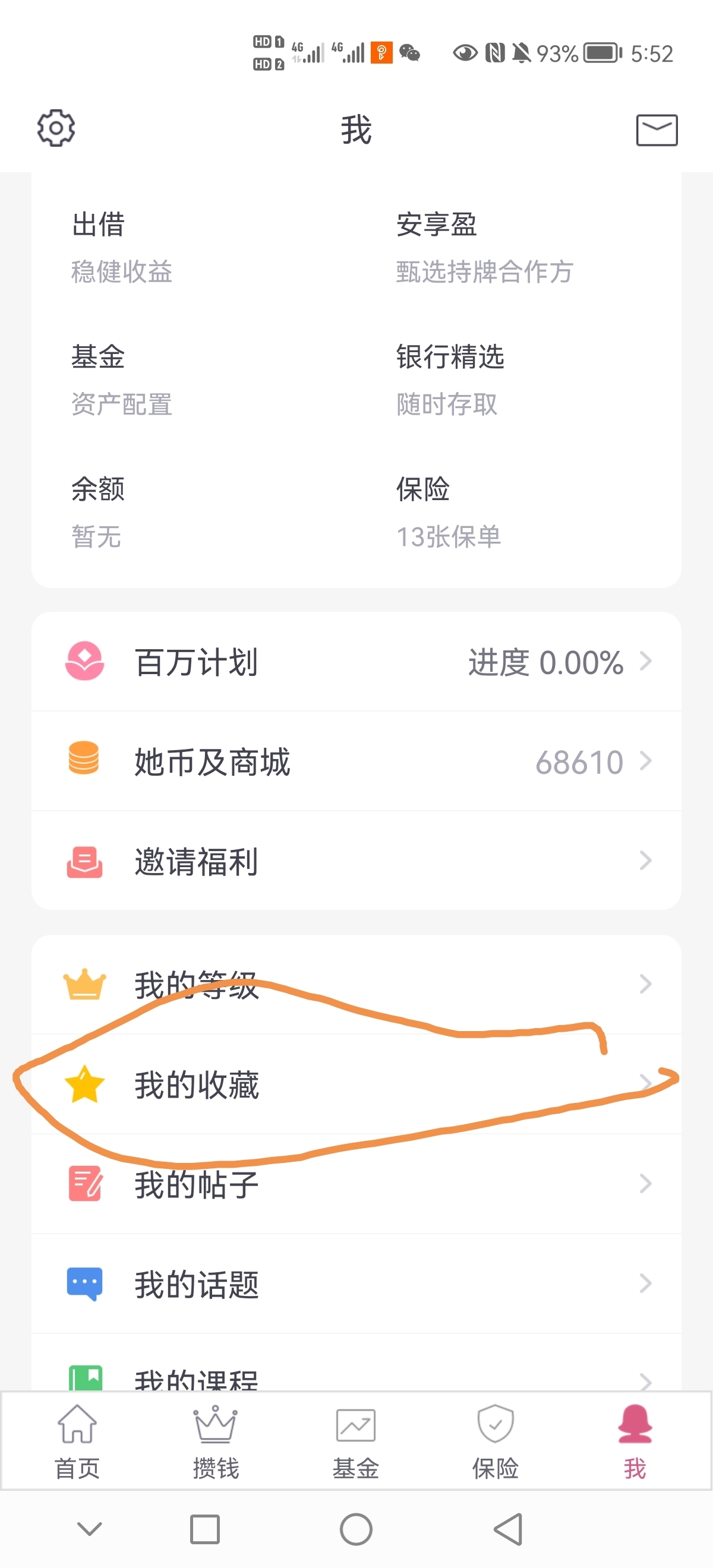View 余额 balance entry
Viewport: 713px width, 1568px height.
pyautogui.click(x=98, y=513)
